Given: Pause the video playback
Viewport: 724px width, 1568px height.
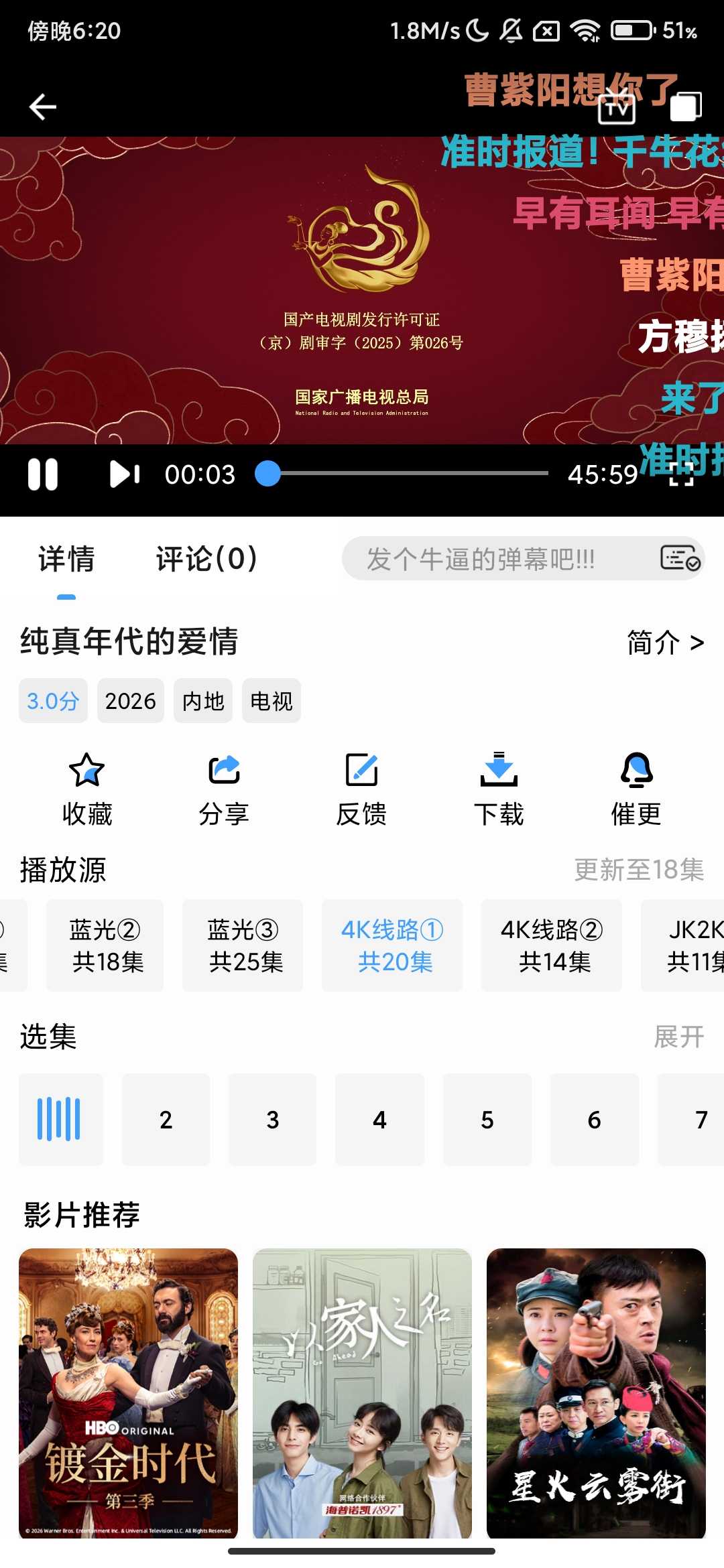Looking at the screenshot, I should (43, 474).
